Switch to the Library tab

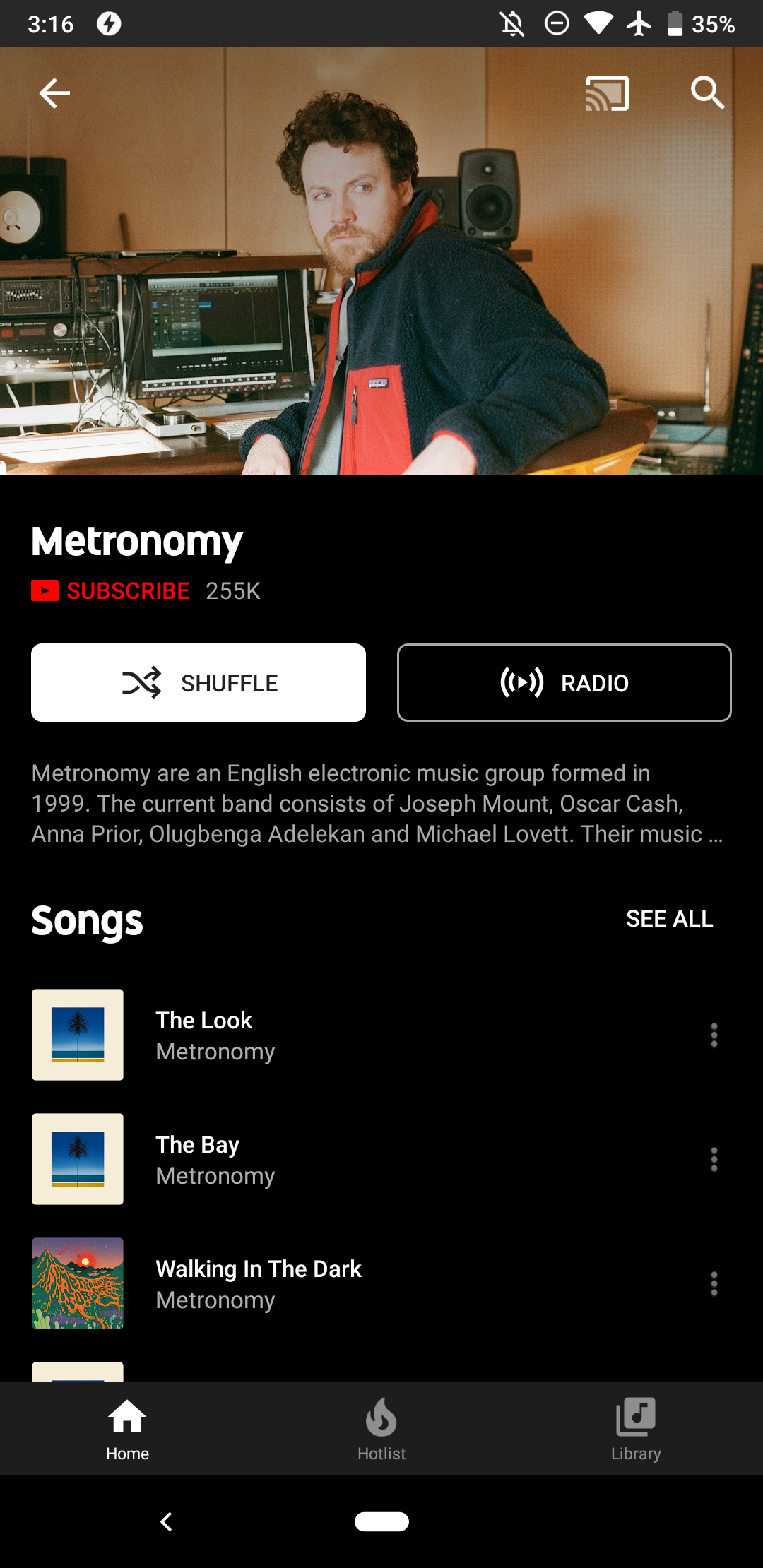[x=636, y=1428]
